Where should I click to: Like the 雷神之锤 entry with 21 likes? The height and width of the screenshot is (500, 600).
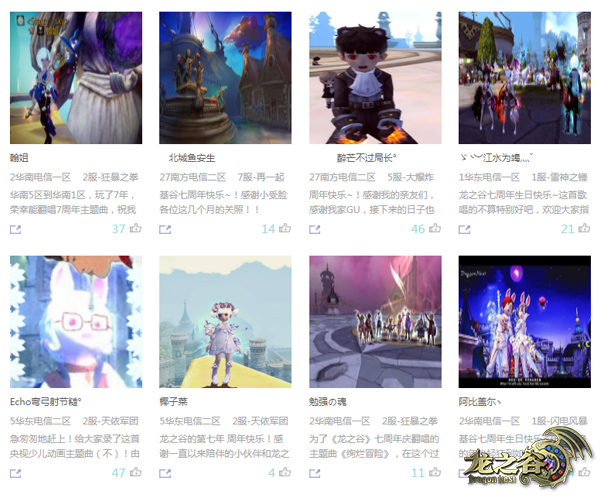point(584,229)
